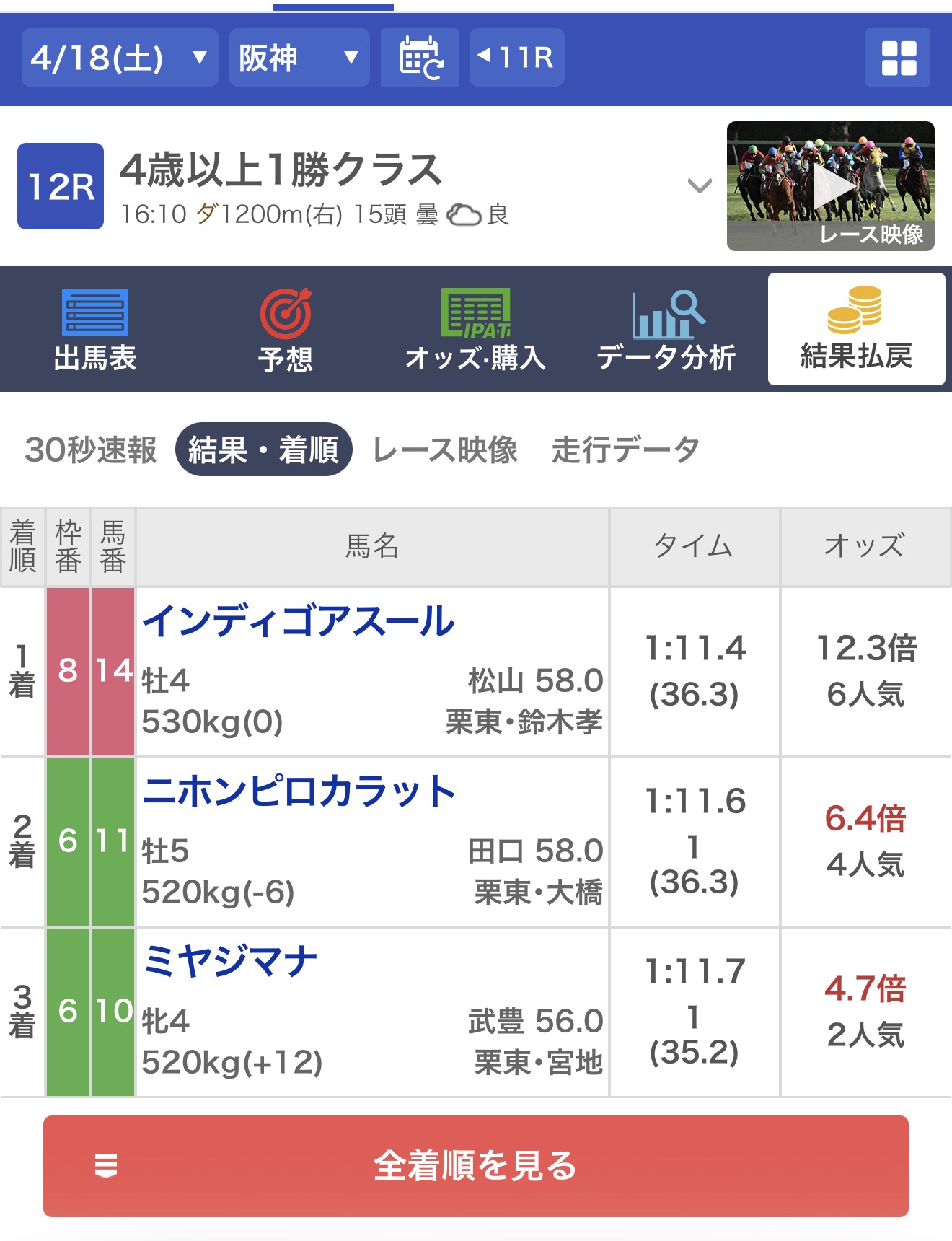Play the レース映像 video thumbnail
This screenshot has width=952, height=1241.
coord(831,186)
